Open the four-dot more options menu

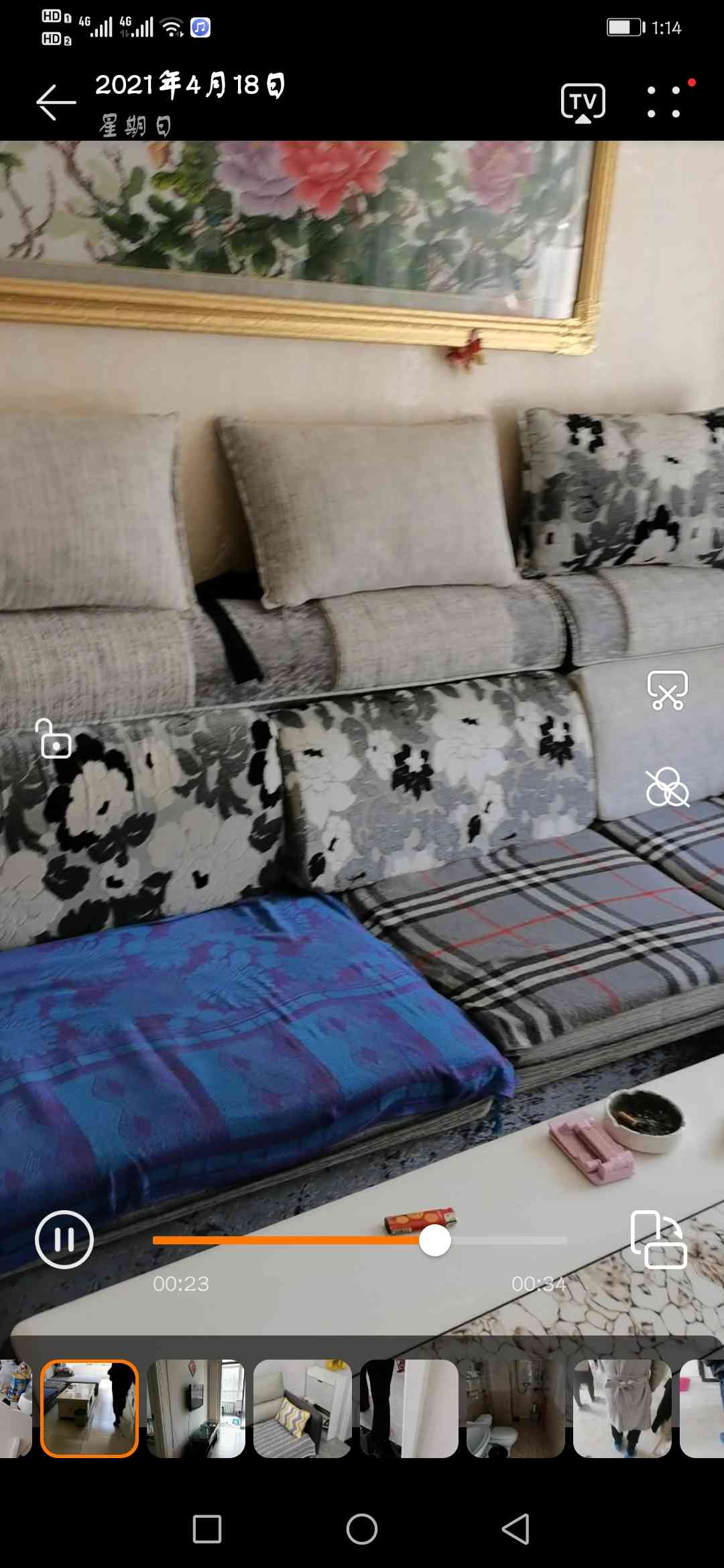(x=664, y=102)
